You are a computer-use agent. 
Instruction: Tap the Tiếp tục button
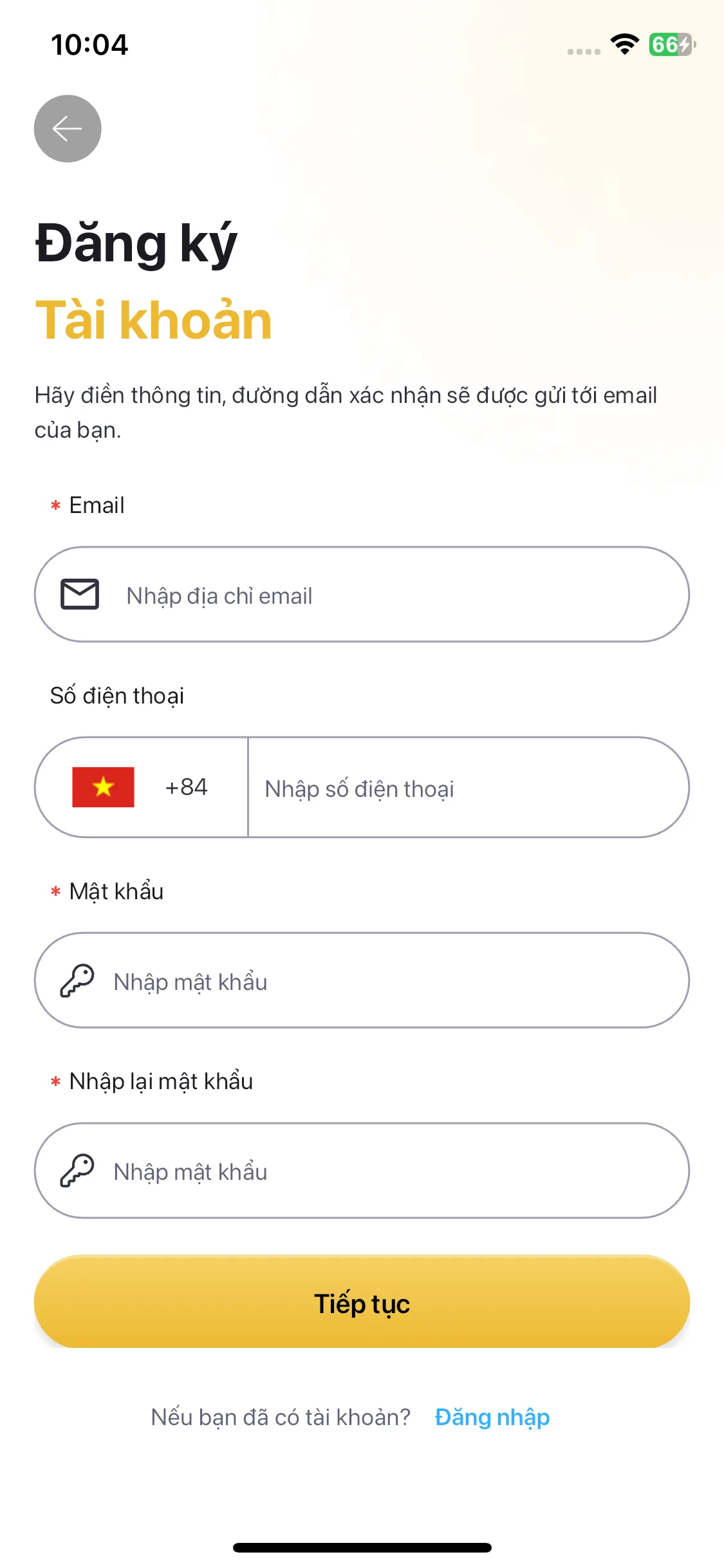coord(362,1302)
